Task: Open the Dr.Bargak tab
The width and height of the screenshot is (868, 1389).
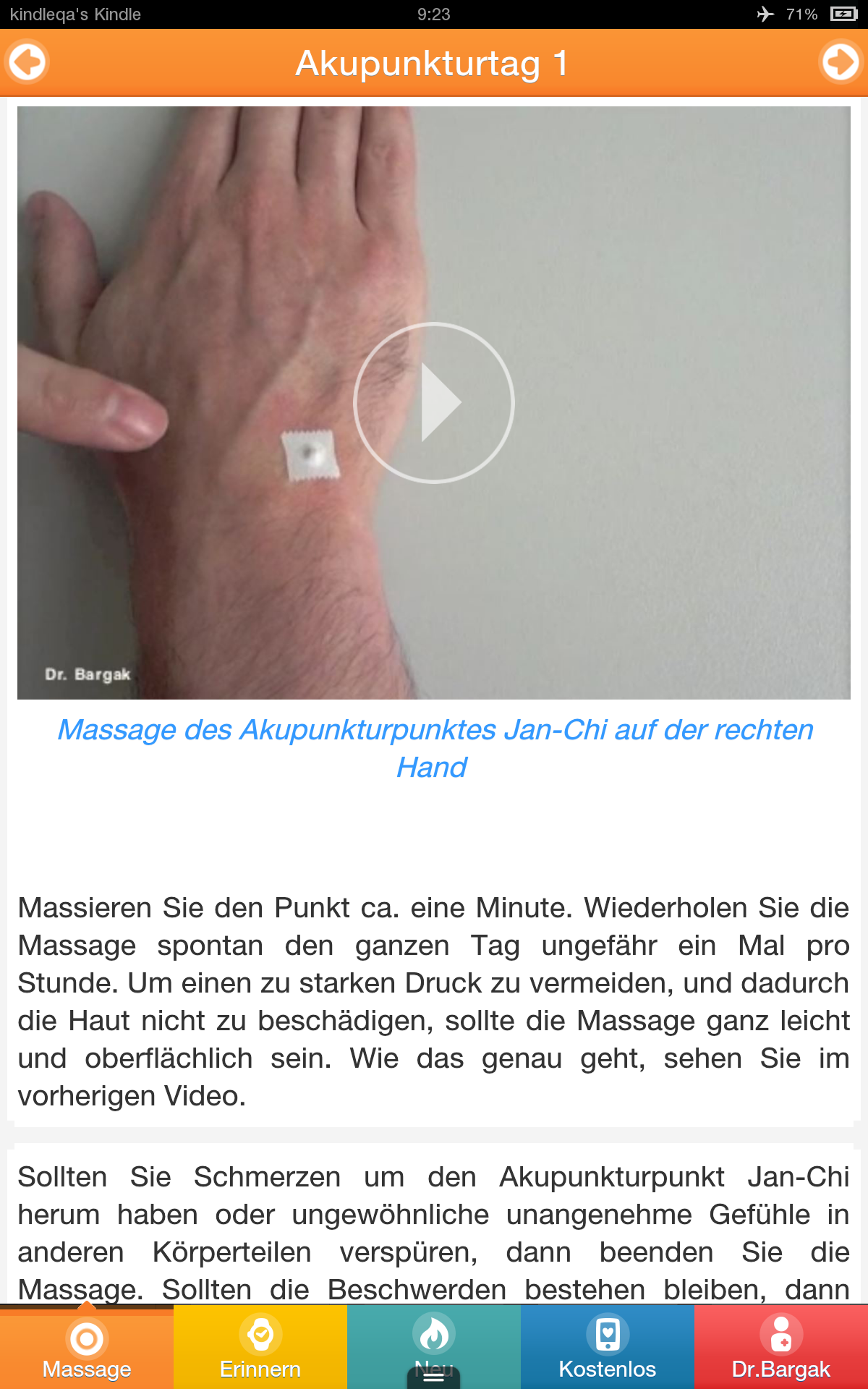Action: click(781, 1347)
